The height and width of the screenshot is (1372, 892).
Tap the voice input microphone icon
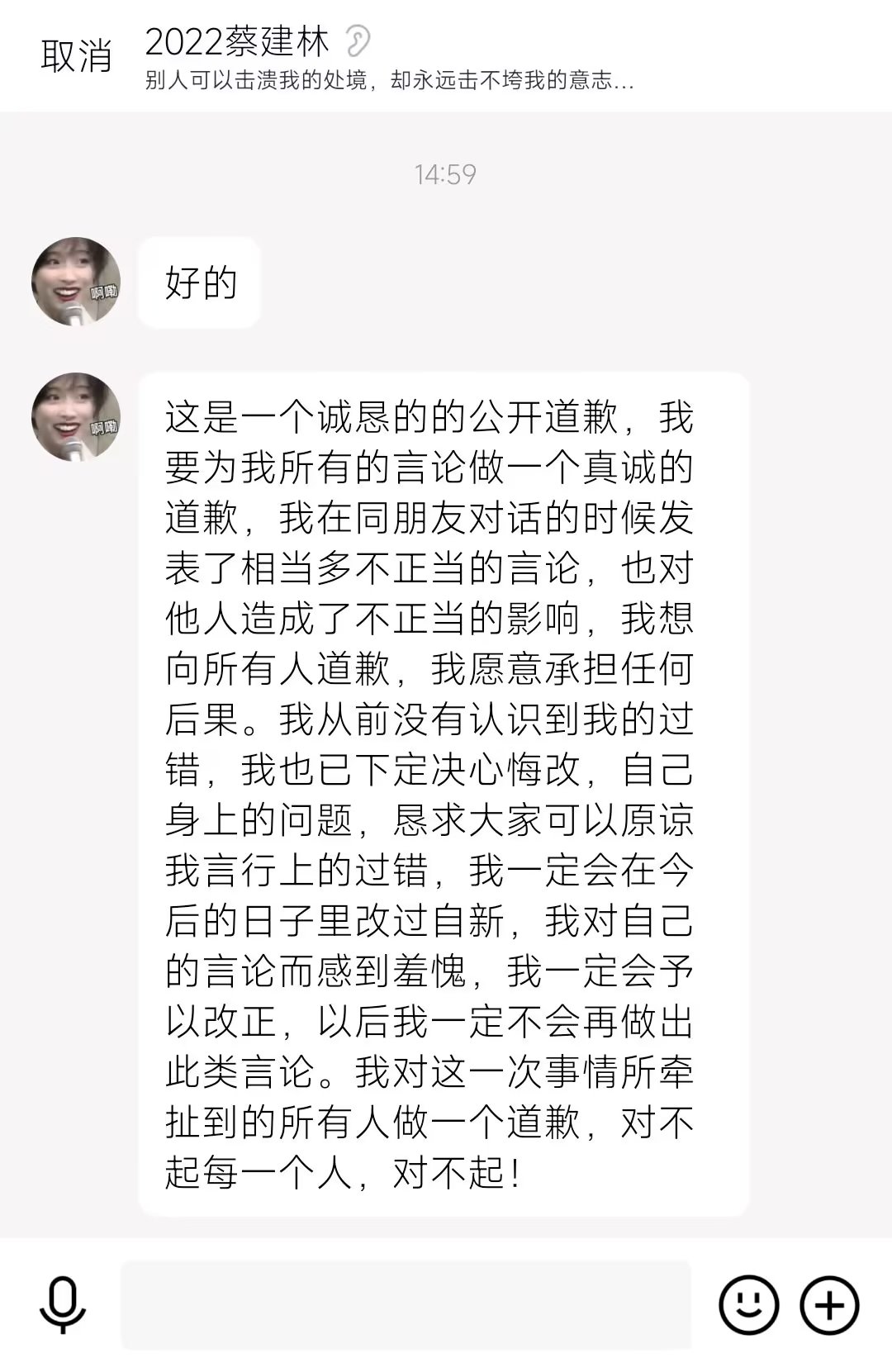(63, 1304)
